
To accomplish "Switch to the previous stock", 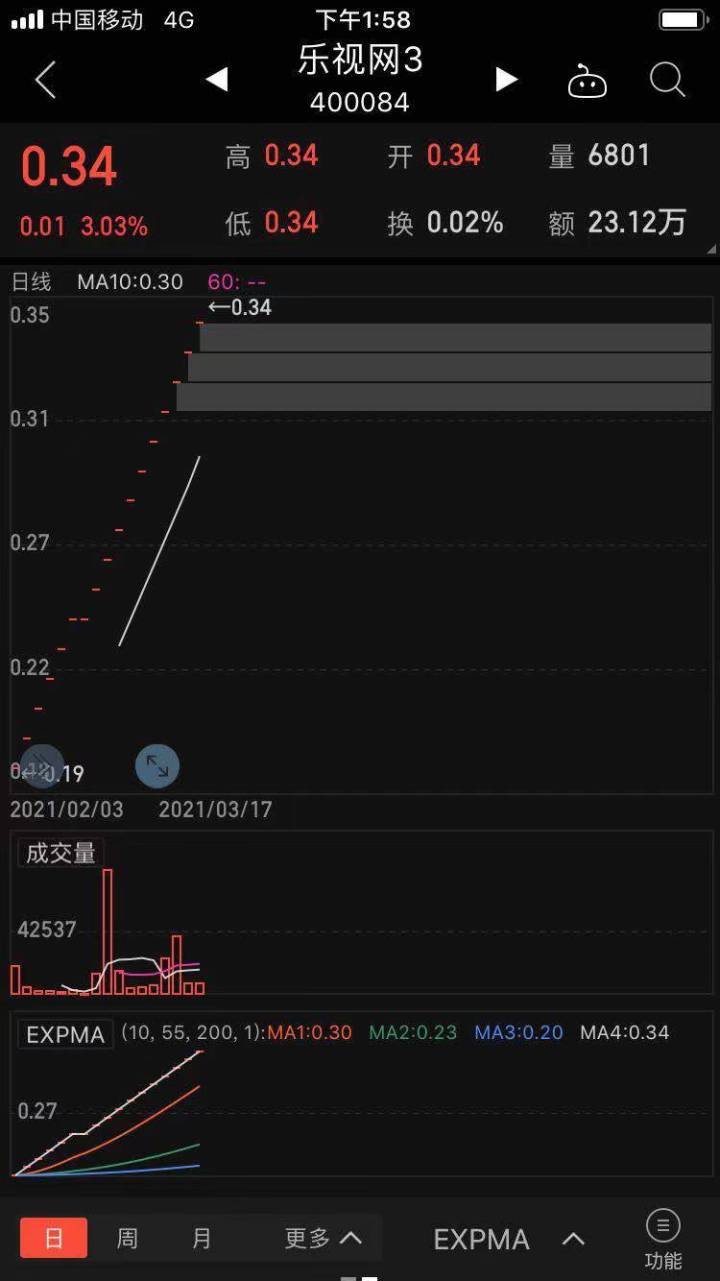I will pyautogui.click(x=217, y=80).
